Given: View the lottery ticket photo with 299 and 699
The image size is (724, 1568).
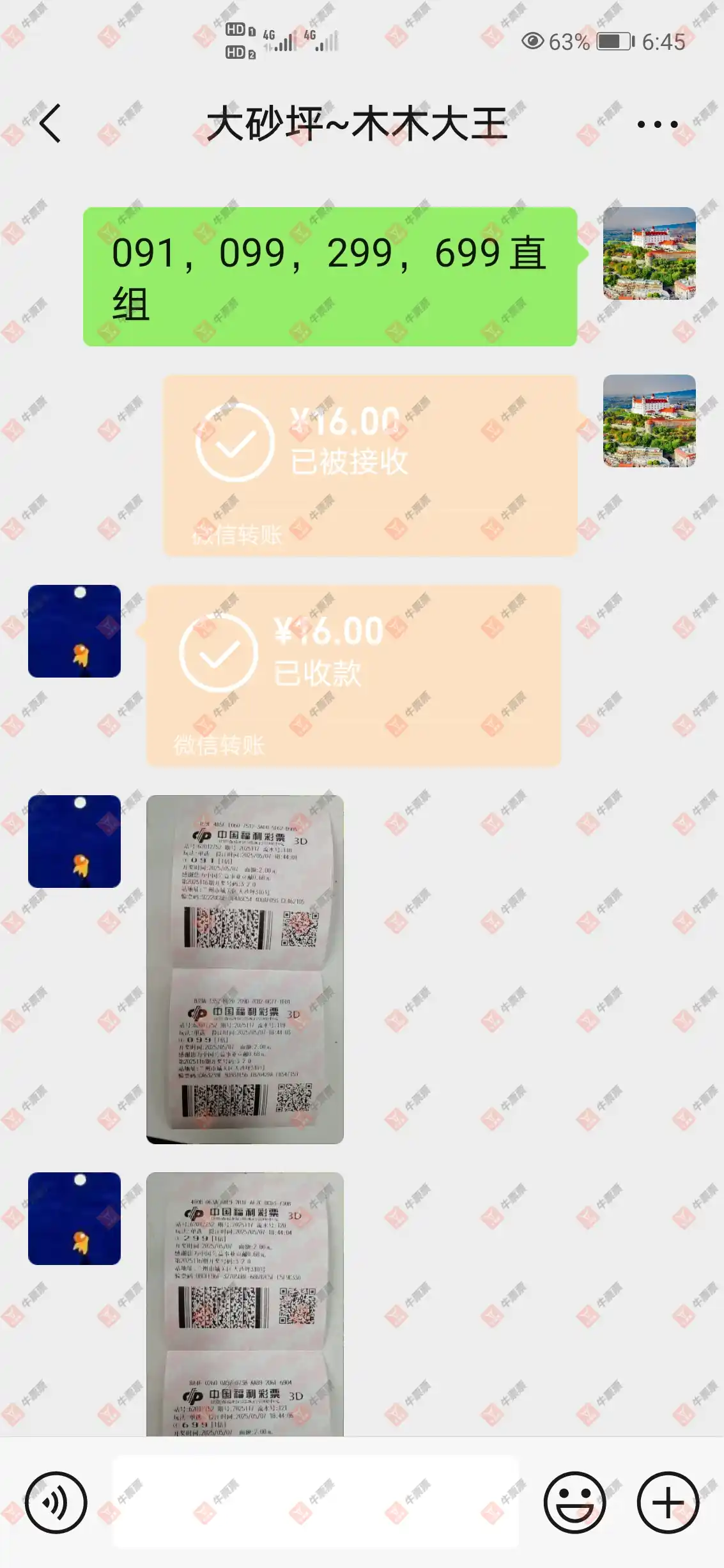Looking at the screenshot, I should [x=245, y=1304].
